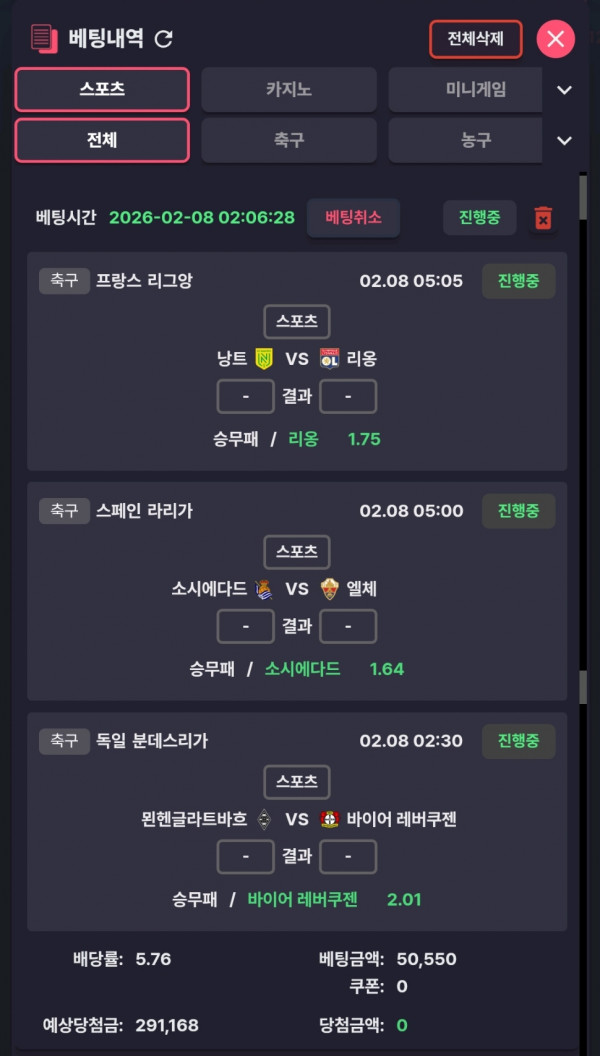
Task: Tap the 전체삭제 button
Action: (476, 40)
